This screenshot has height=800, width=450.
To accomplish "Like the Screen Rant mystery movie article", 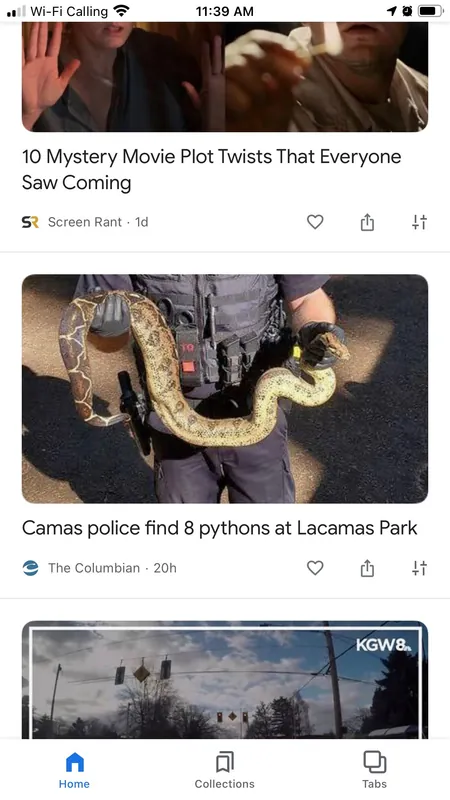I will click(315, 222).
